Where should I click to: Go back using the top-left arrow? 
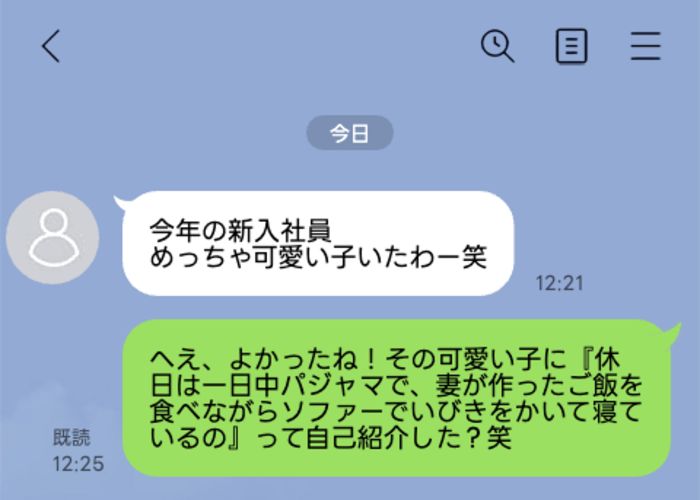(x=51, y=46)
